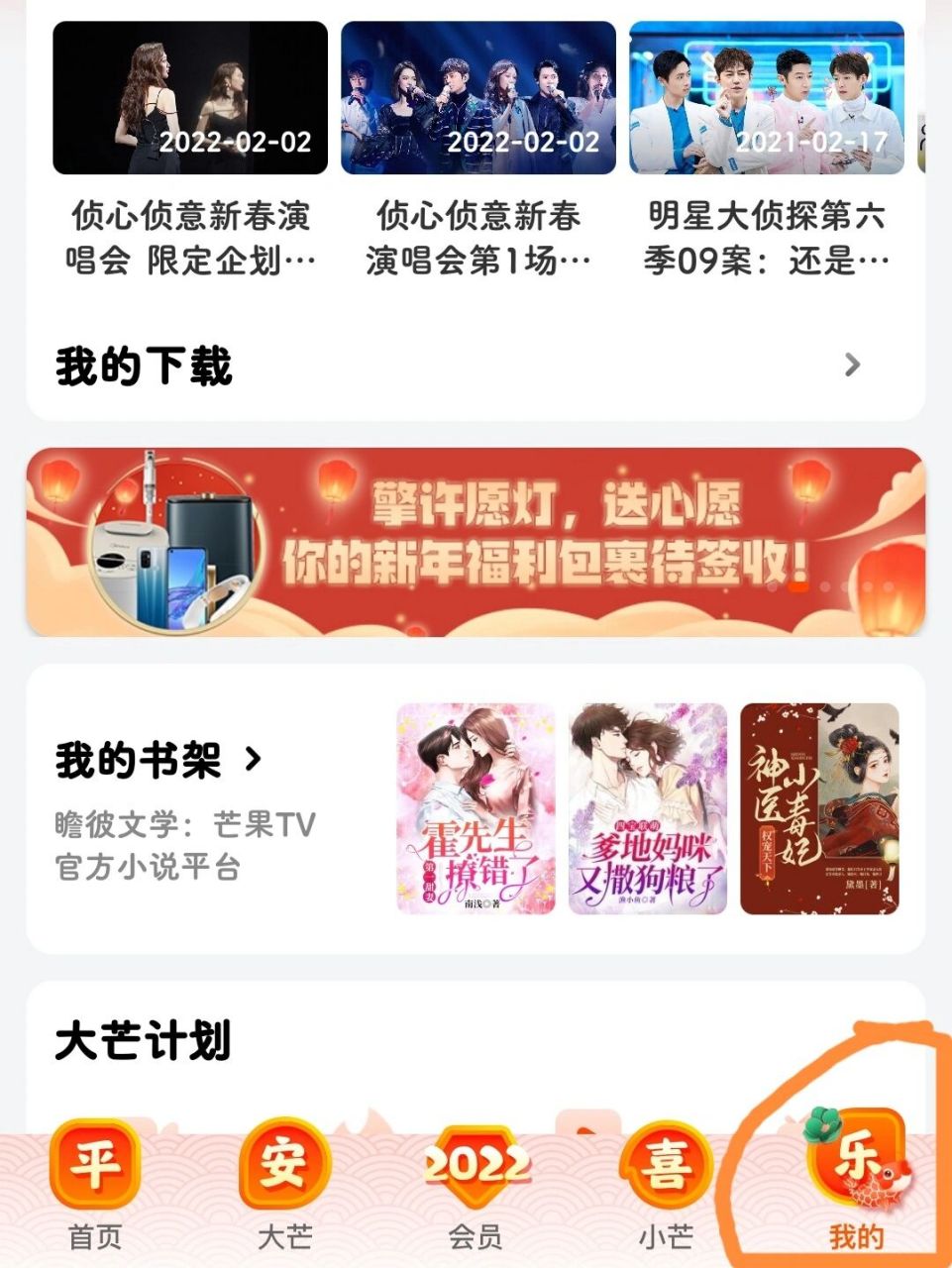Image resolution: width=952 pixels, height=1268 pixels.
Task: Tap the 2022 会员 membership icon
Action: [476, 1167]
